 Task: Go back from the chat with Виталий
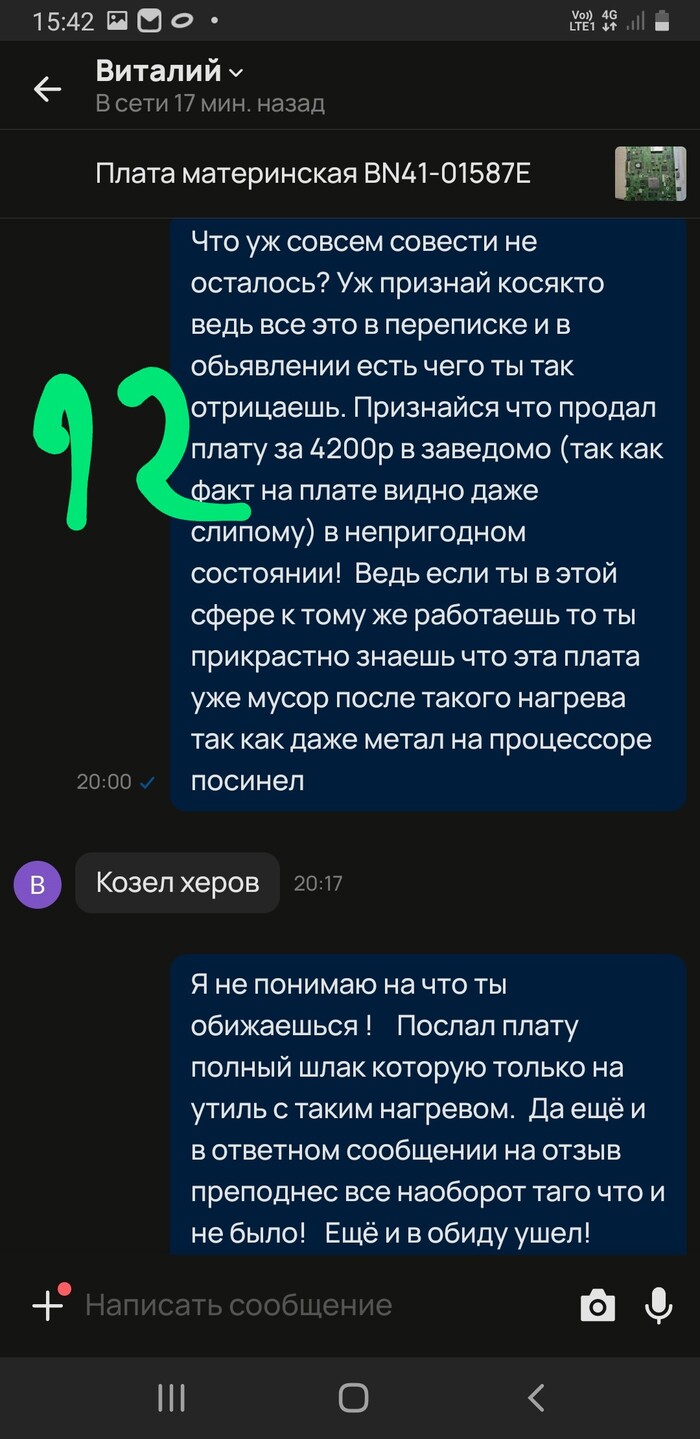pyautogui.click(x=47, y=89)
